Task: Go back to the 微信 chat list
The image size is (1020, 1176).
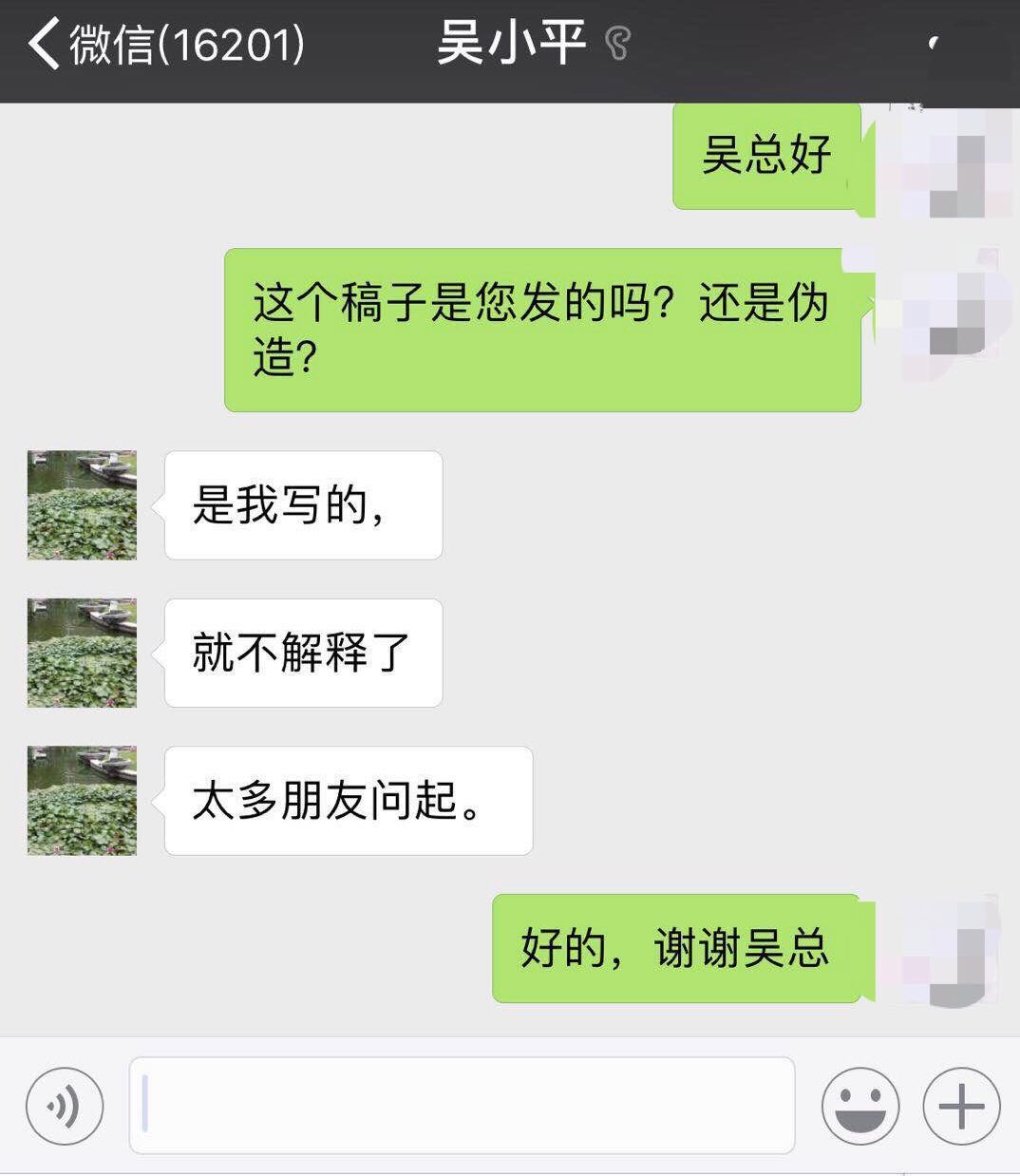Action: pyautogui.click(x=161, y=44)
